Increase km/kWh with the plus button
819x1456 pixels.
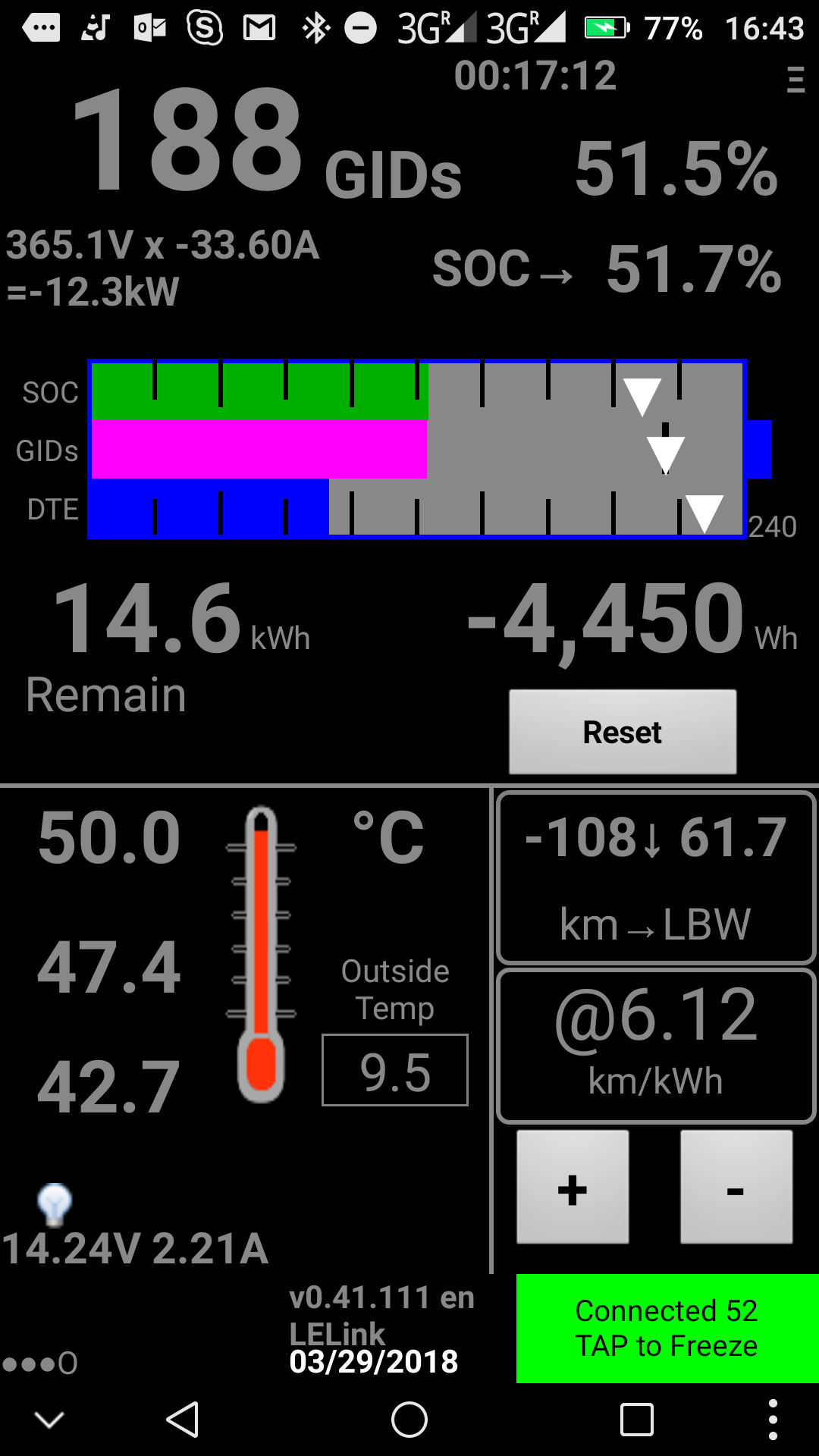(x=573, y=1188)
